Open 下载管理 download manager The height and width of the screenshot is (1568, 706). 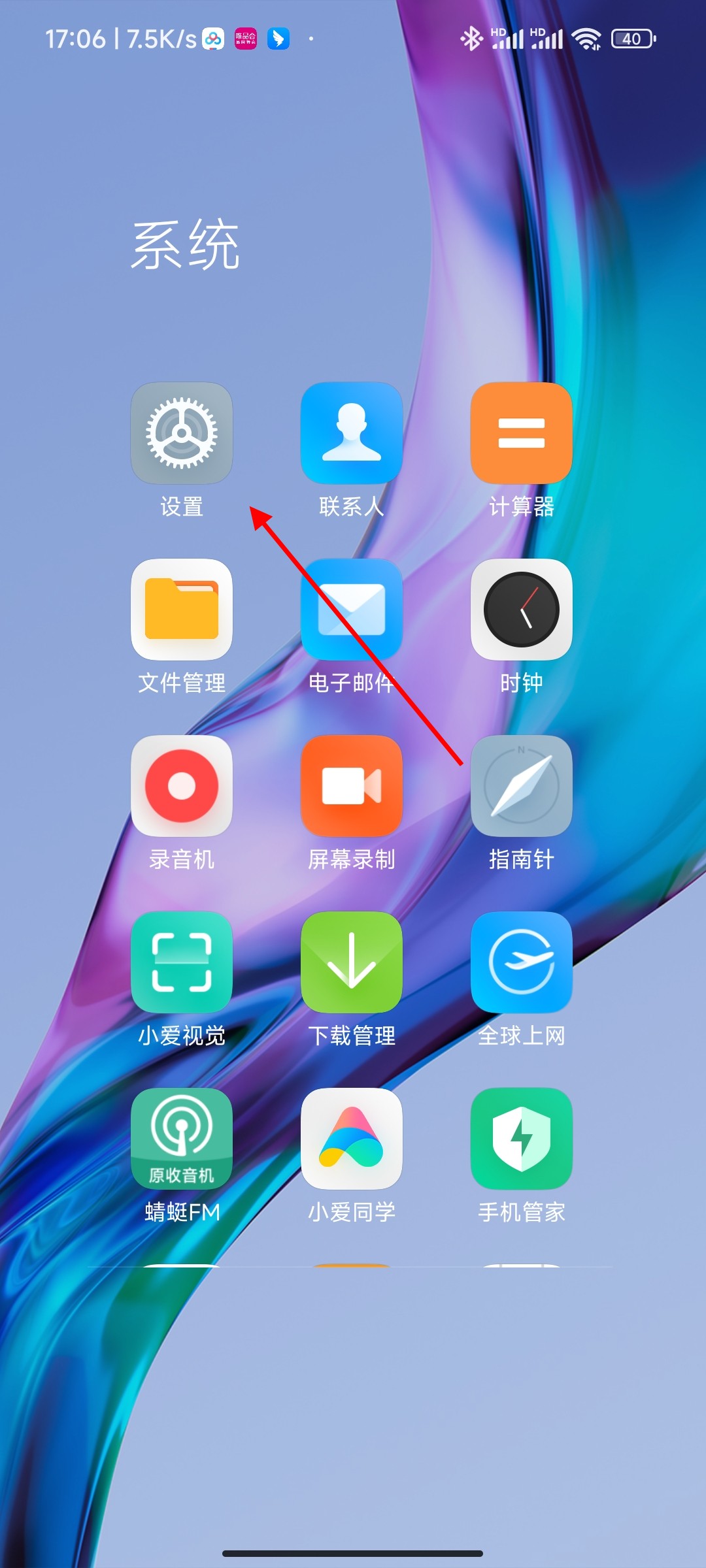coord(352,962)
